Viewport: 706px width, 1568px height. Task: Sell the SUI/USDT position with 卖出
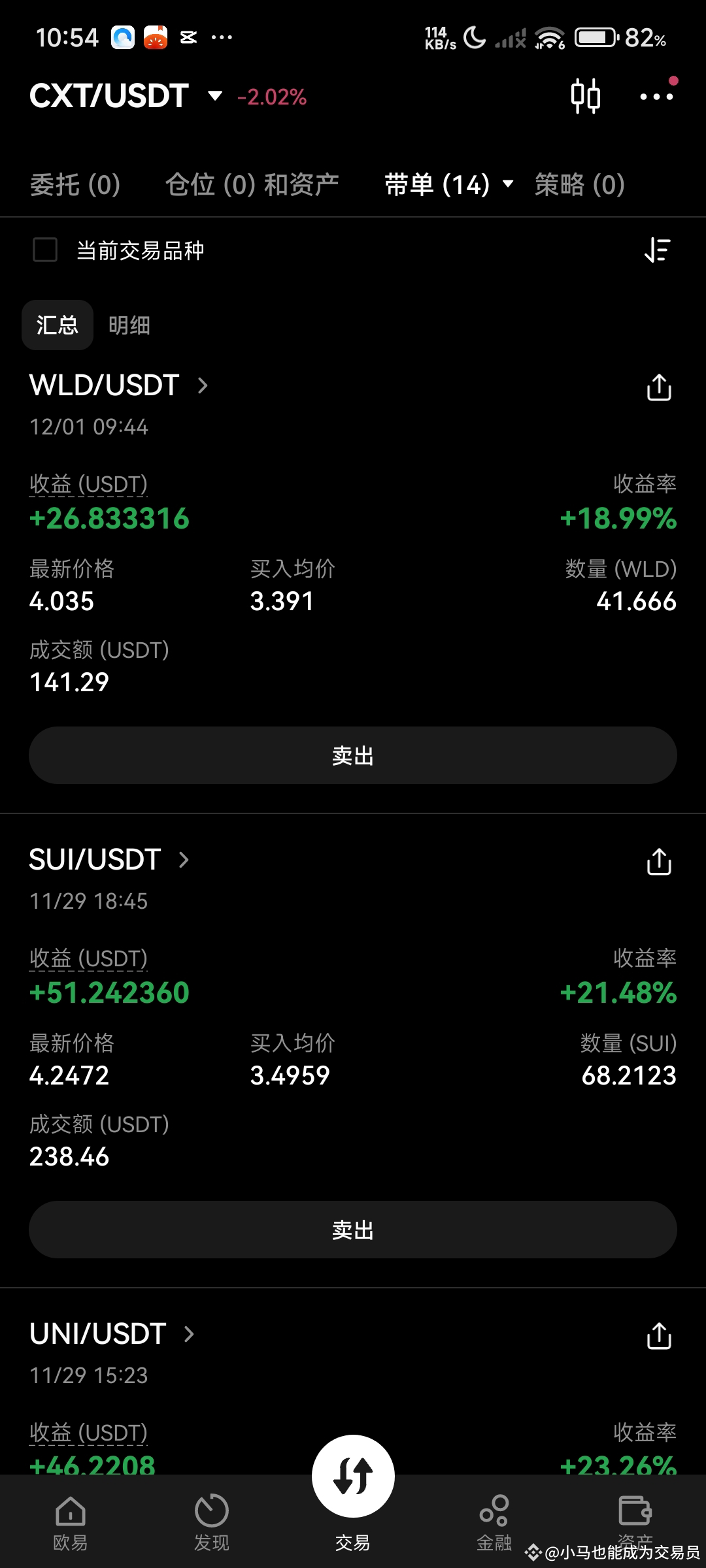coord(353,1230)
